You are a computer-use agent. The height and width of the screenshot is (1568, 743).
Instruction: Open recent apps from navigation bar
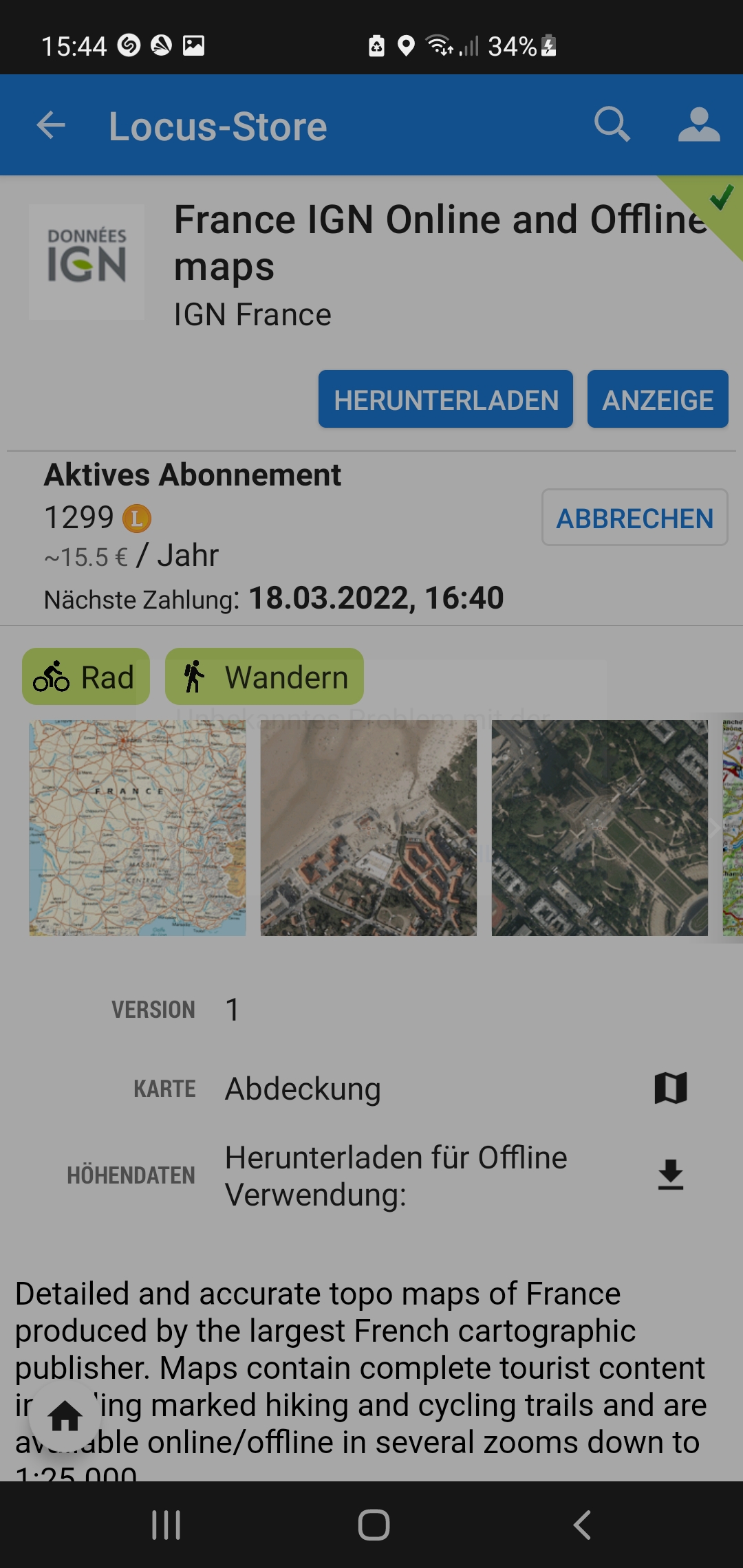pos(166,1525)
